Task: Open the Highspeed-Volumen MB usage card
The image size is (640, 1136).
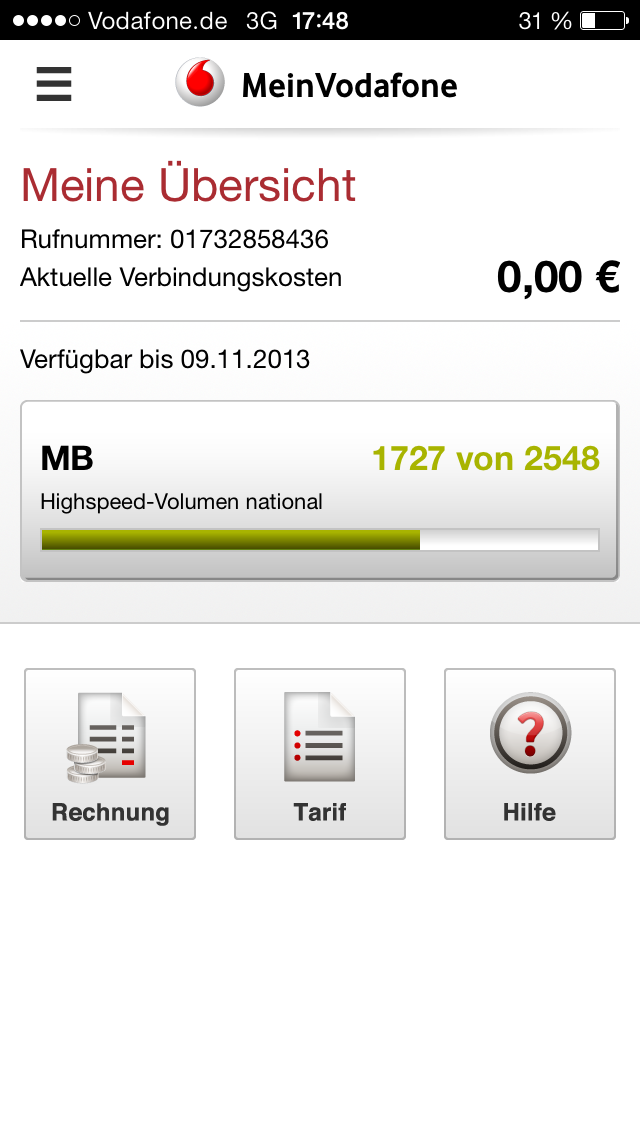Action: pyautogui.click(x=320, y=491)
